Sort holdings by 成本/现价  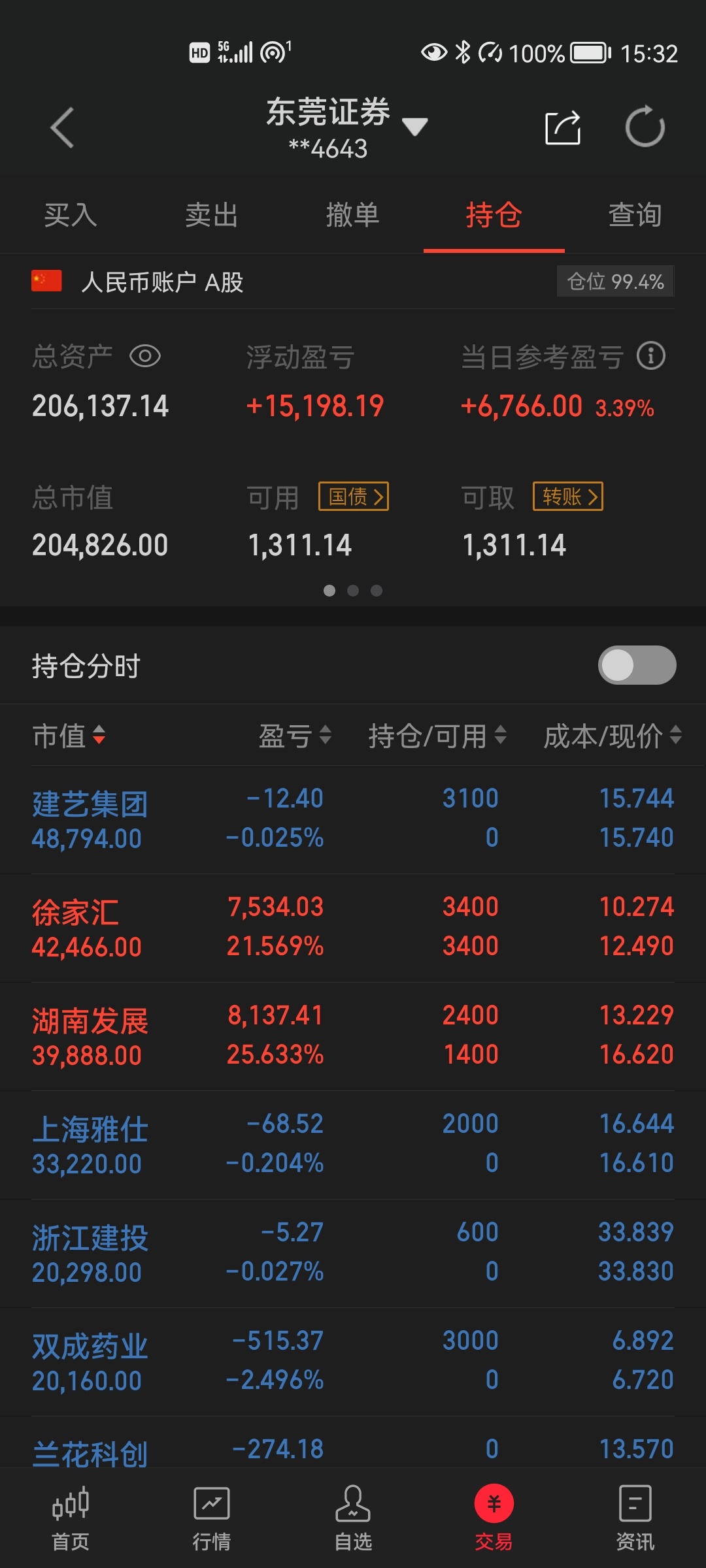coord(613,736)
